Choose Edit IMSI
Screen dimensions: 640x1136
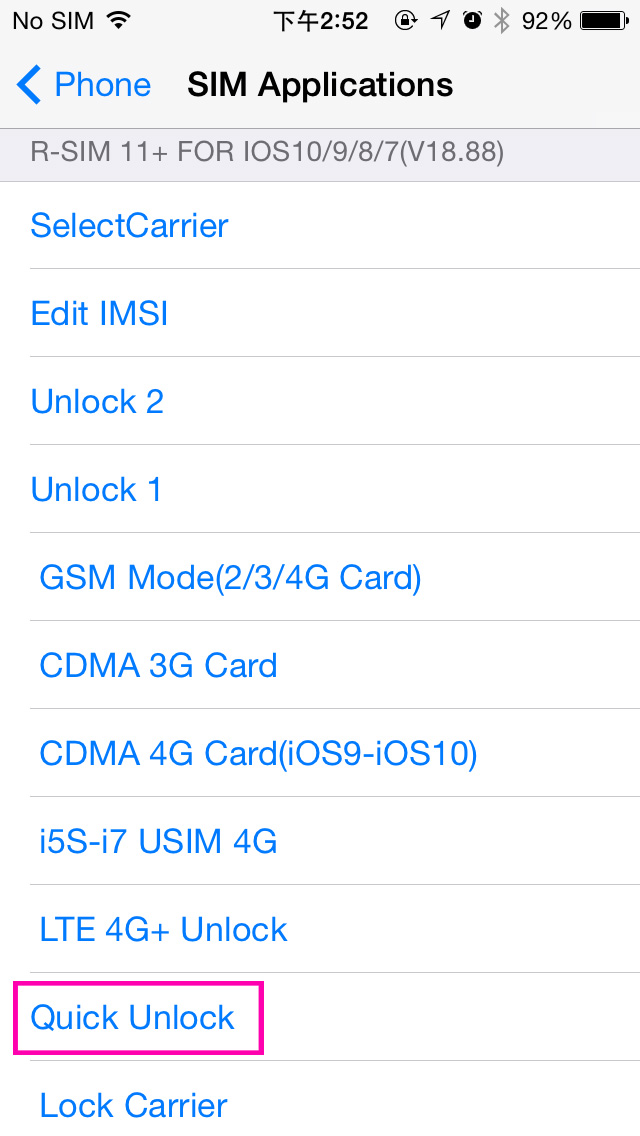point(320,313)
